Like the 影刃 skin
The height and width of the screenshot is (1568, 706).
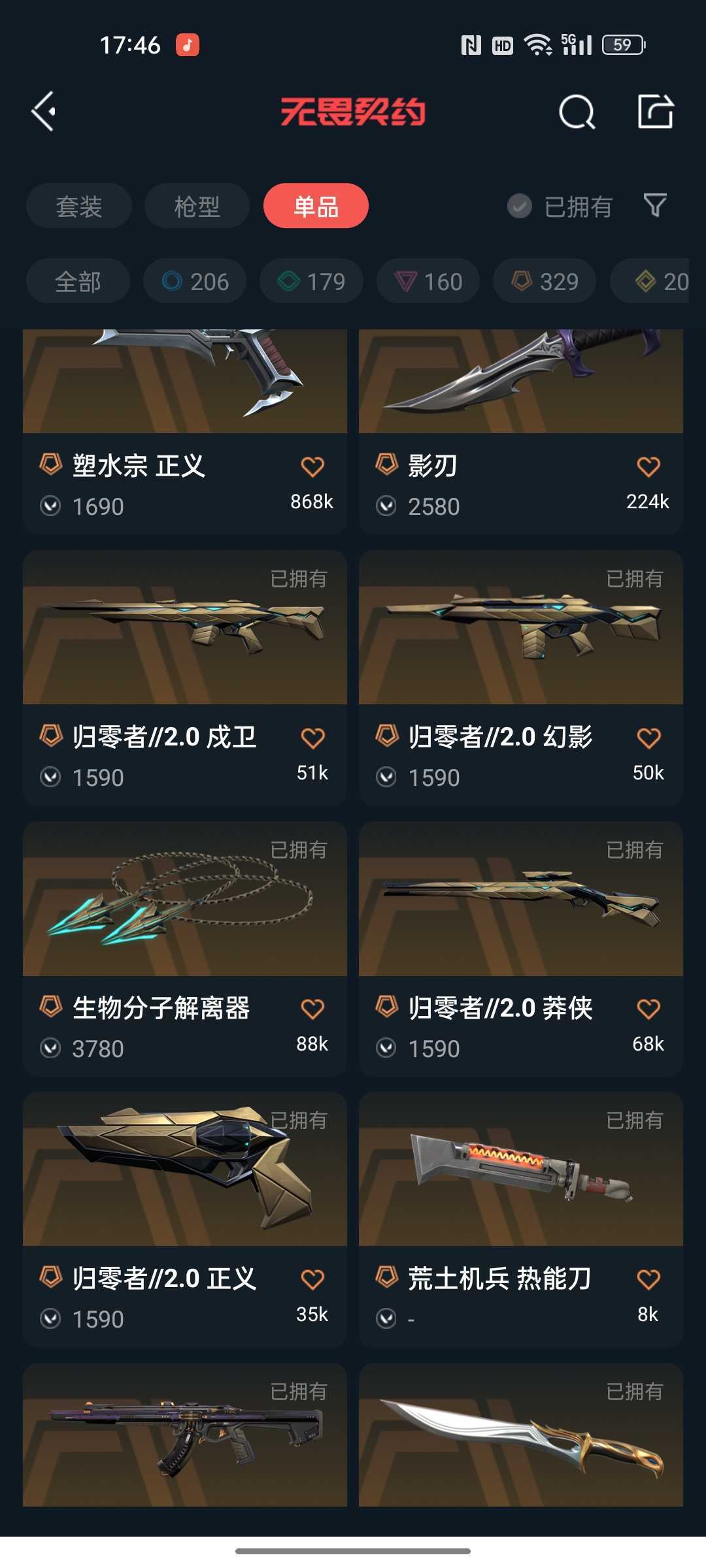(648, 466)
